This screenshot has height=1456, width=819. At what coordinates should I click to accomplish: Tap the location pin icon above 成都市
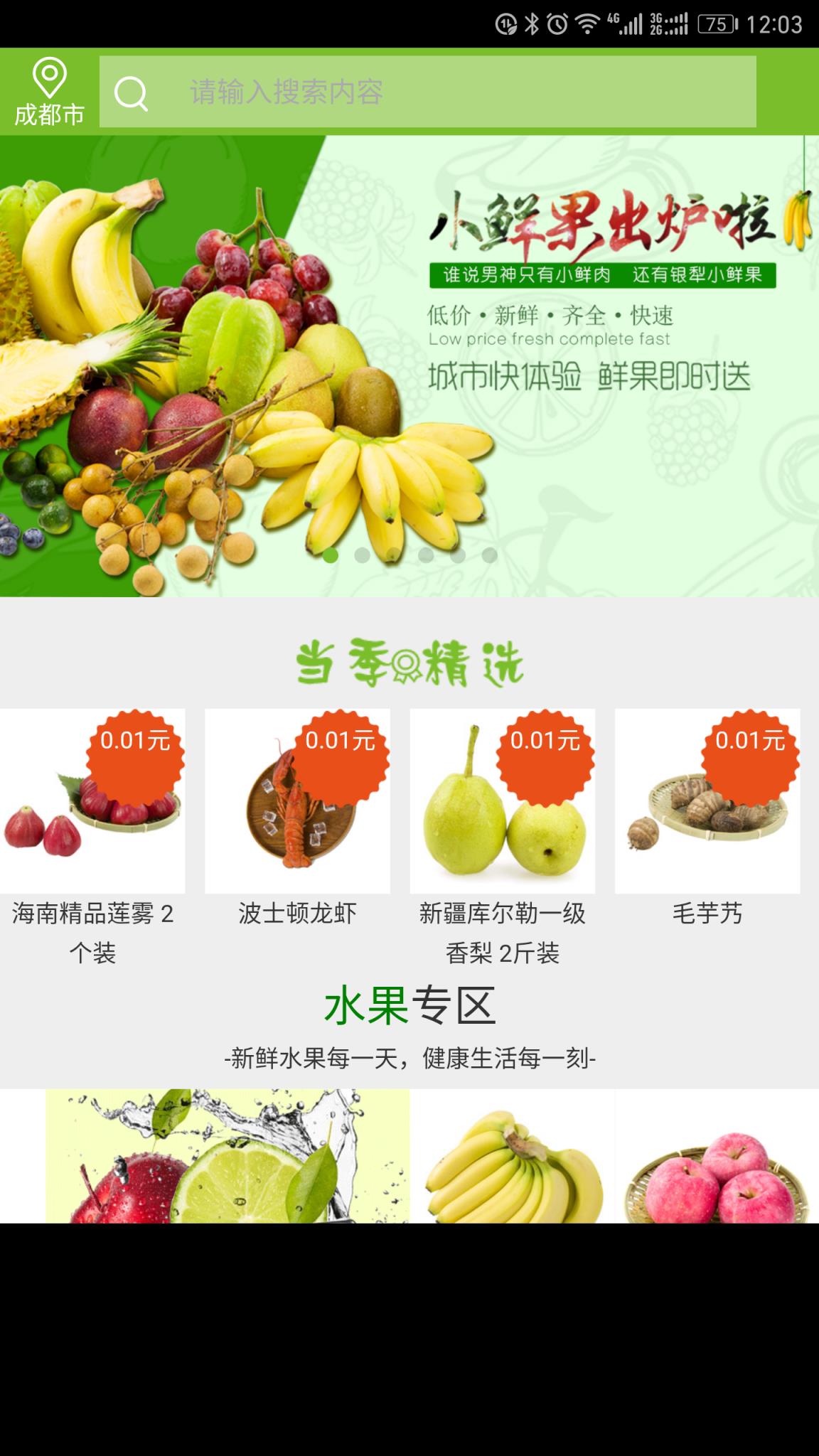point(48,75)
